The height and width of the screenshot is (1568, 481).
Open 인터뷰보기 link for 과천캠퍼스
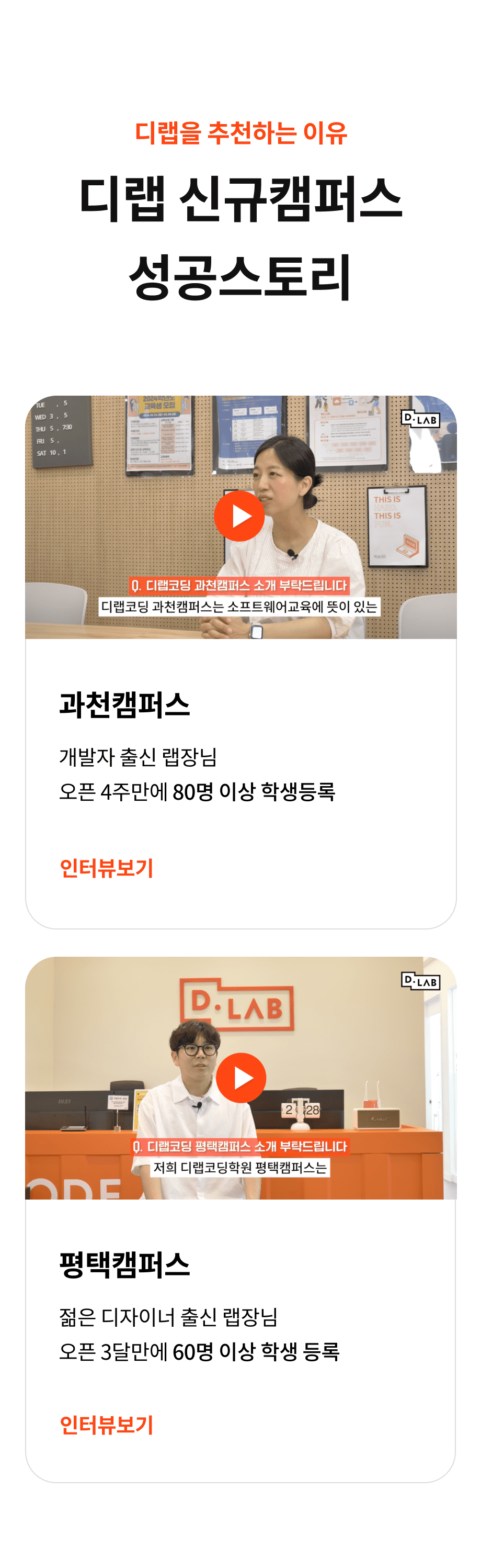click(107, 867)
